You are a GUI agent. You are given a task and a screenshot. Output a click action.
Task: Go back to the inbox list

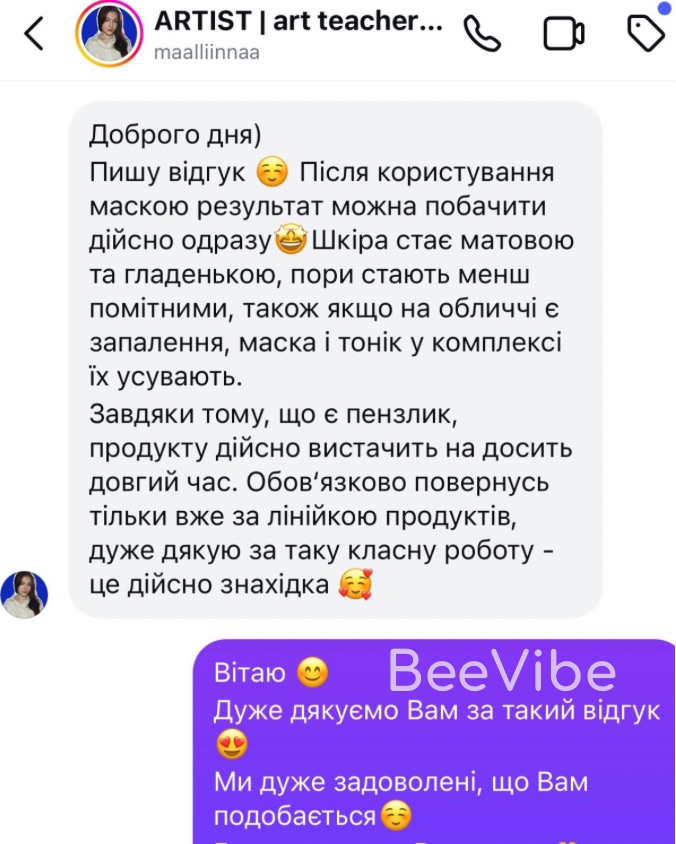[34, 34]
